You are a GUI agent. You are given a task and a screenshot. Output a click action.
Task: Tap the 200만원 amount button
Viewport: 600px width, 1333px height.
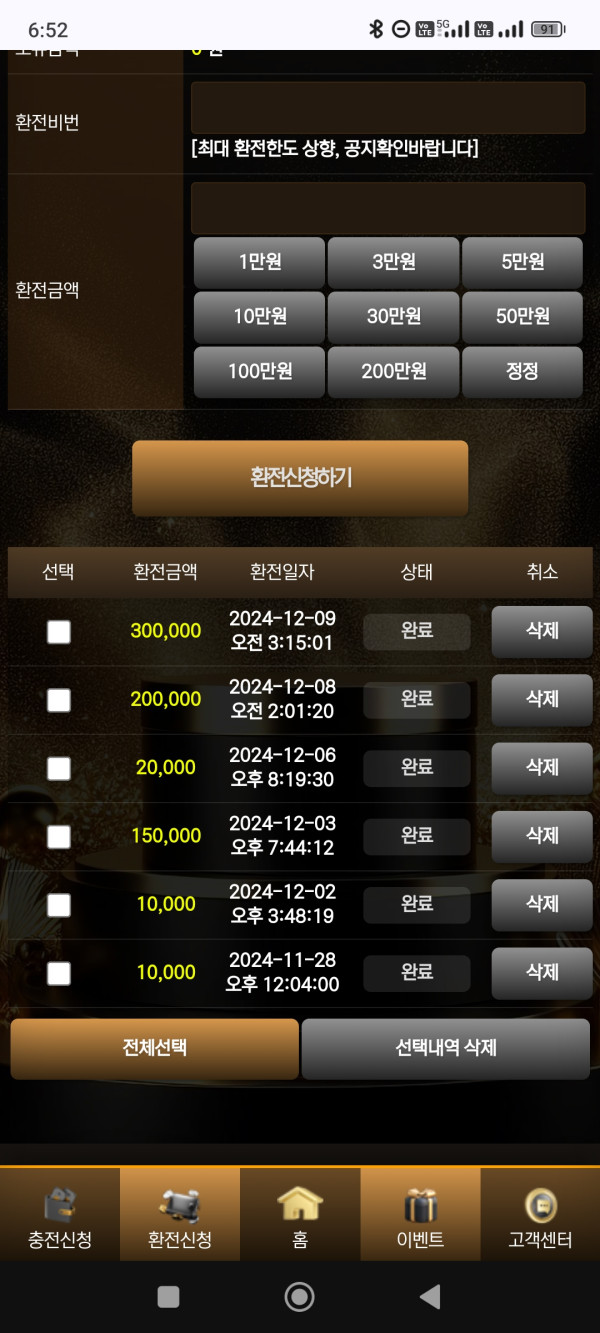[393, 372]
